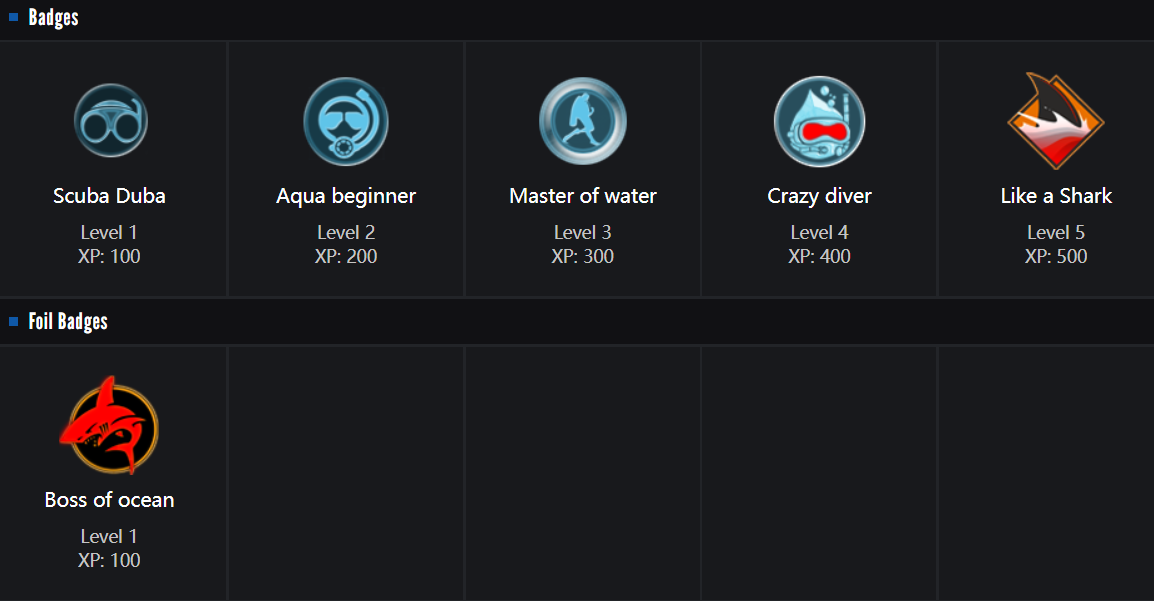Viewport: 1154px width, 601px height.
Task: Tap the Like a Shark badge
Action: click(1055, 122)
